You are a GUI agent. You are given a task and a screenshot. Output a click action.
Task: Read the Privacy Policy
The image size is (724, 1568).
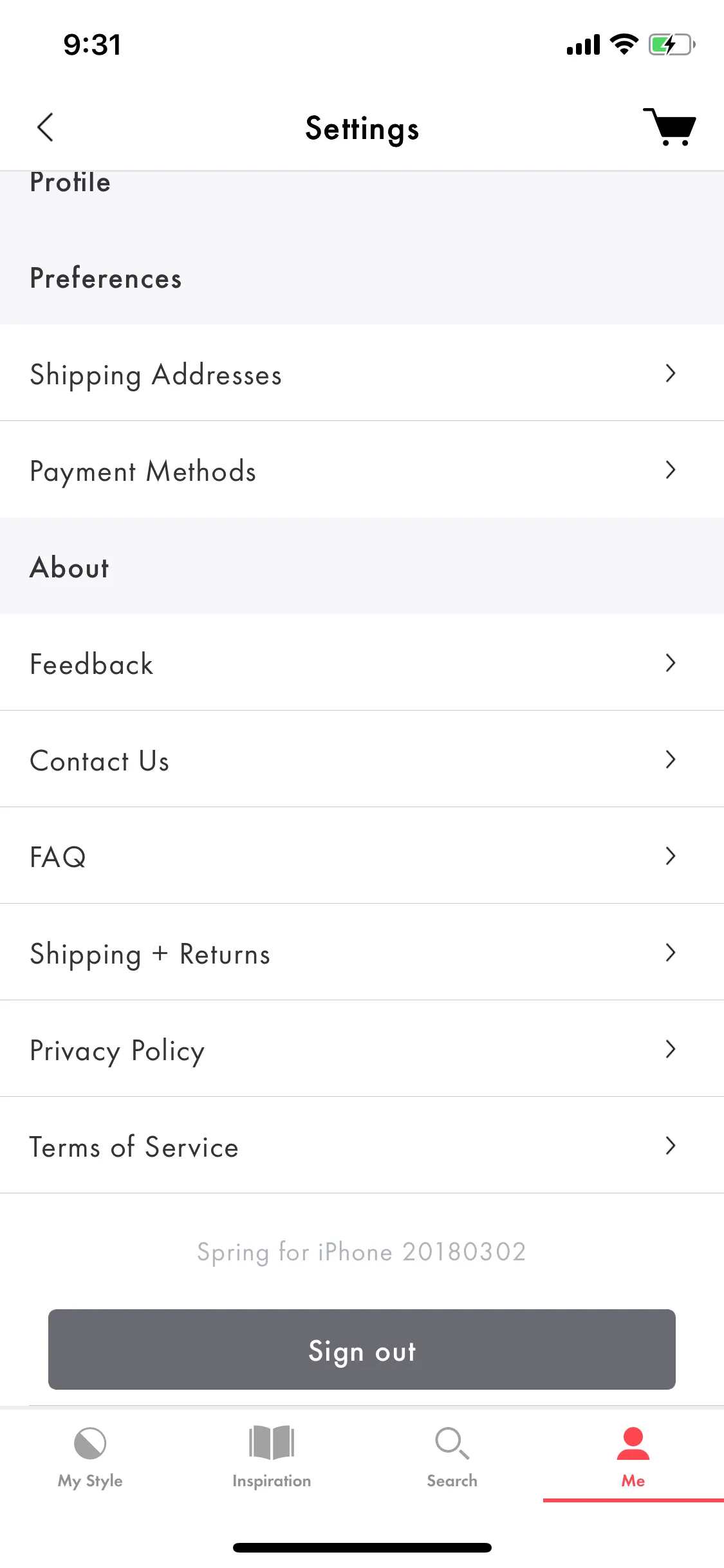[362, 1050]
